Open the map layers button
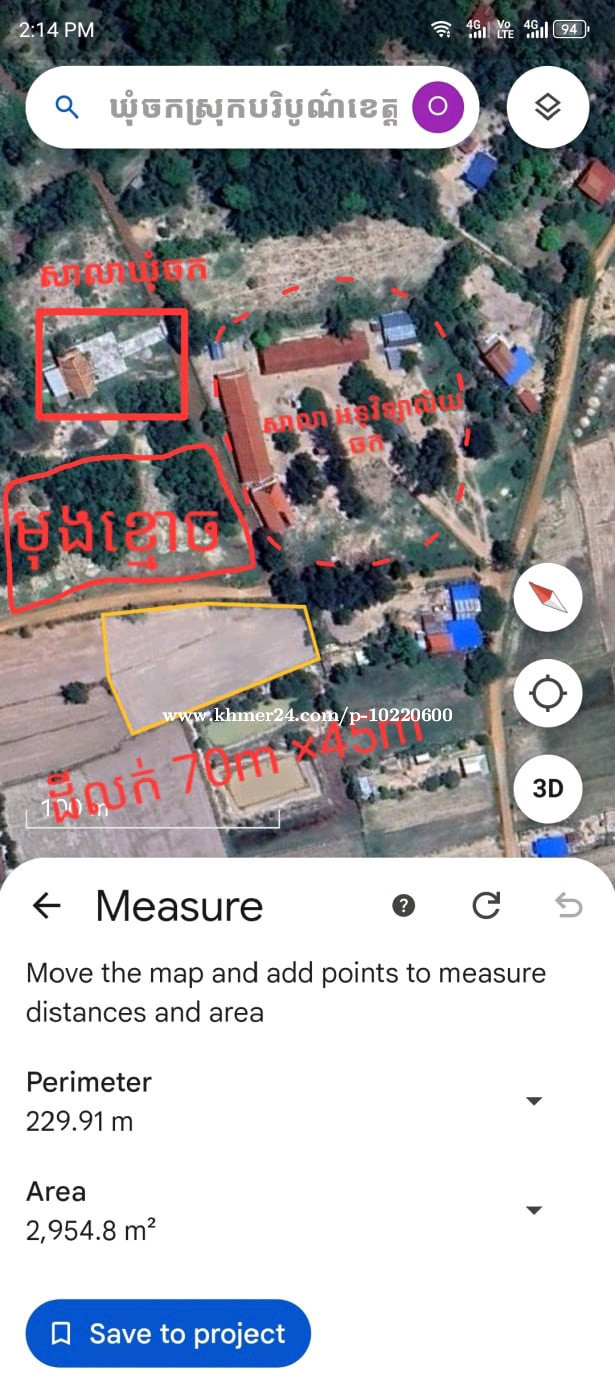The image size is (615, 1400). pyautogui.click(x=547, y=107)
